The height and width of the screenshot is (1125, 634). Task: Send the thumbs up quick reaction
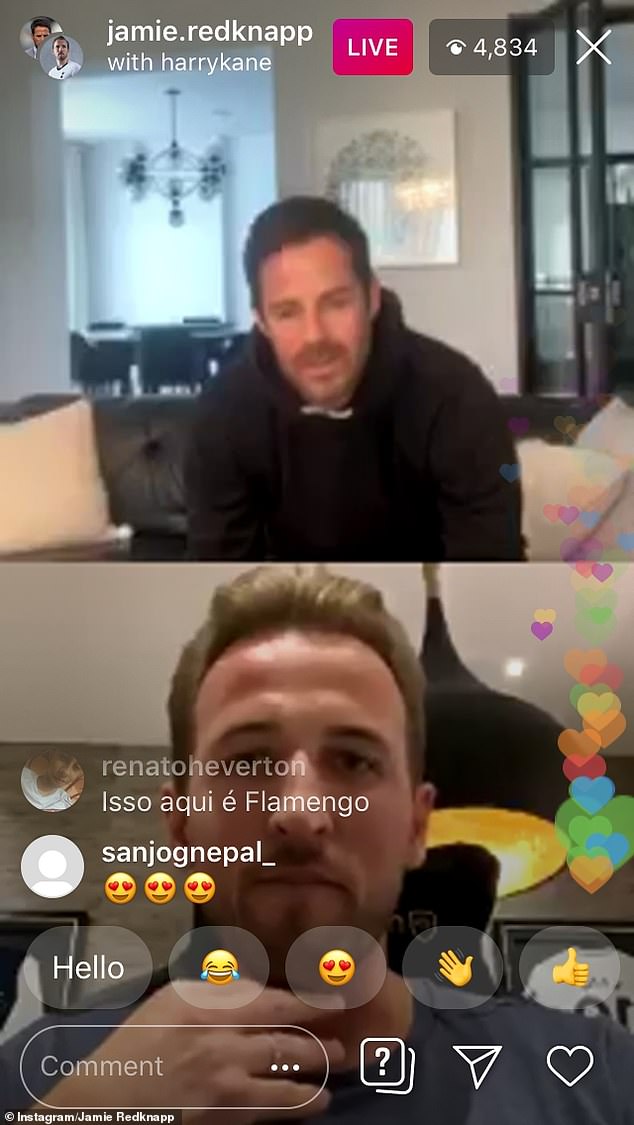pyautogui.click(x=569, y=967)
